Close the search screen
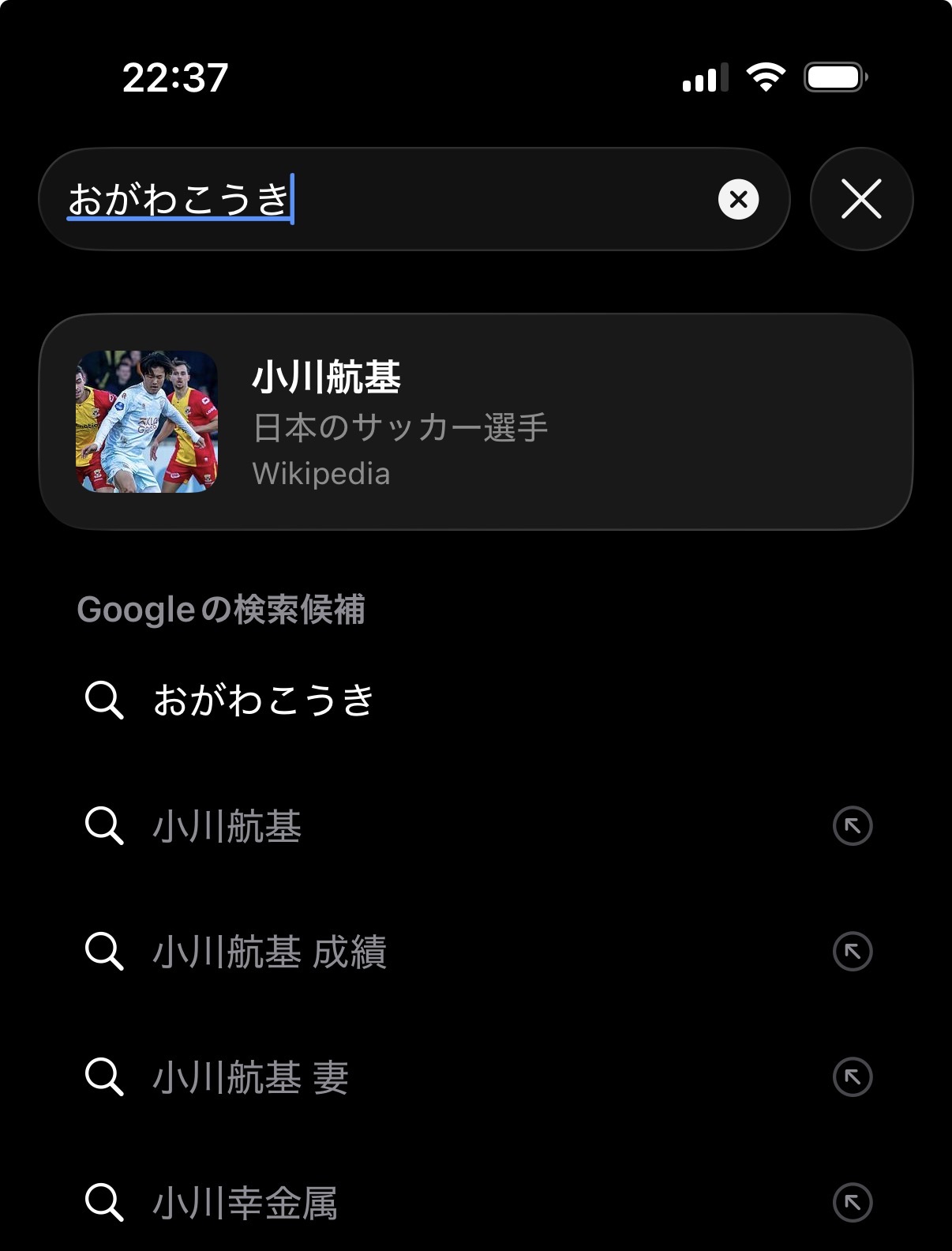952x1251 pixels. click(x=861, y=199)
